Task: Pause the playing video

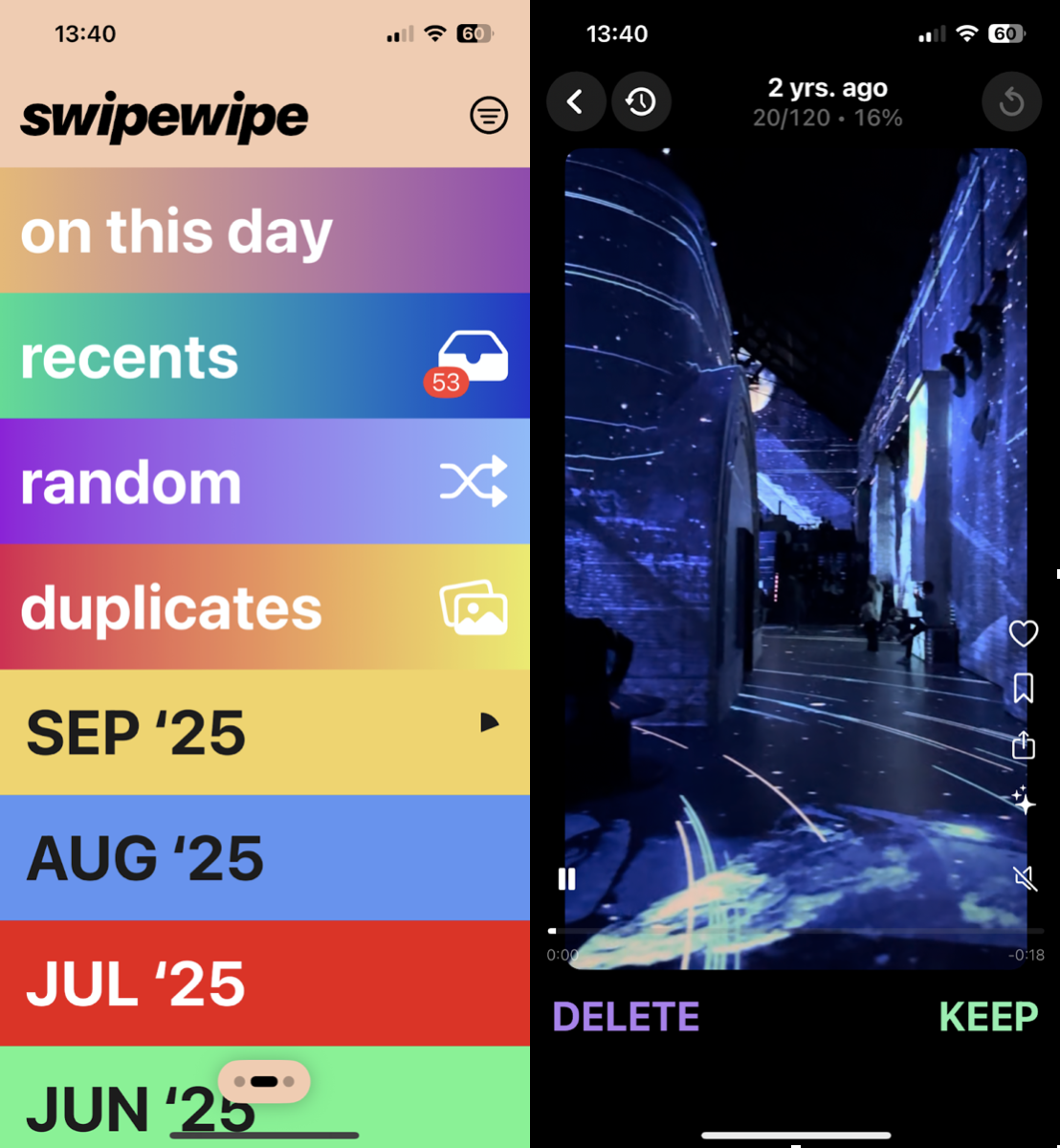Action: (567, 879)
